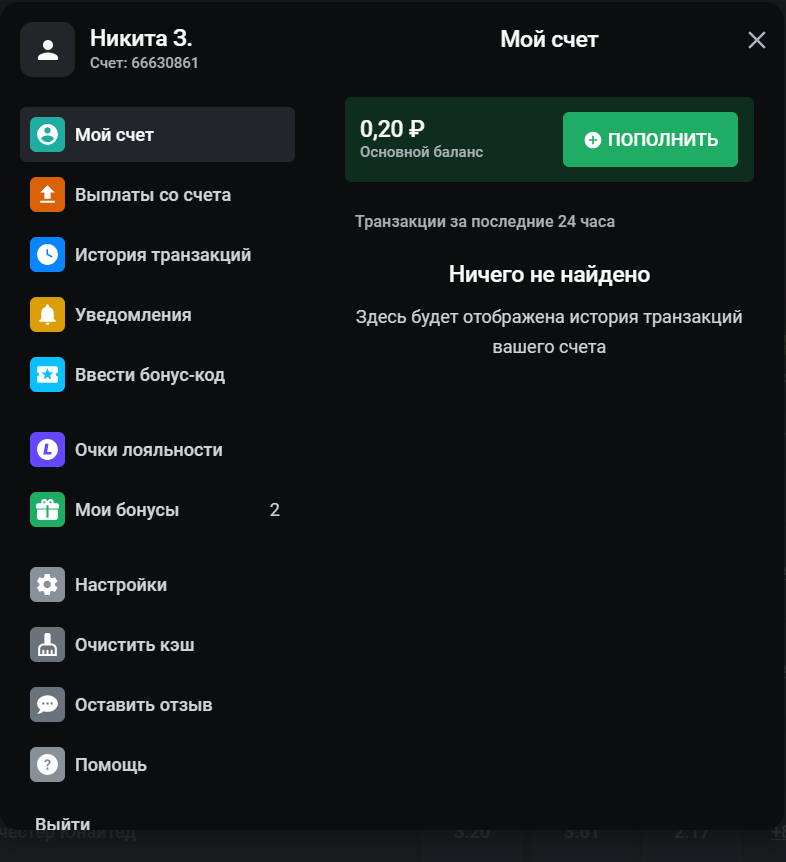Tap Очистить кэш
Image resolution: width=786 pixels, height=862 pixels.
tap(134, 645)
